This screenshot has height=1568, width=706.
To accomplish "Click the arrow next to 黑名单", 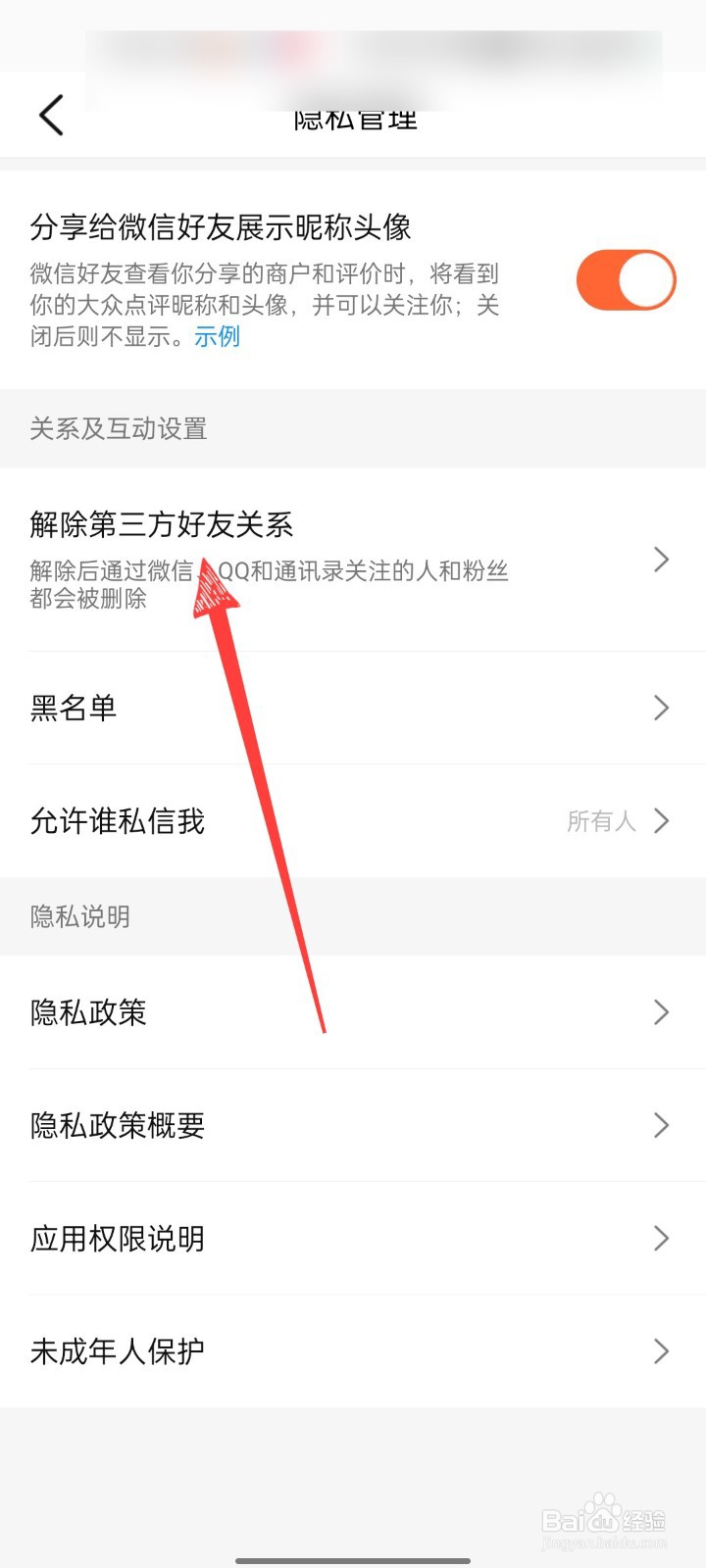I will (x=661, y=708).
